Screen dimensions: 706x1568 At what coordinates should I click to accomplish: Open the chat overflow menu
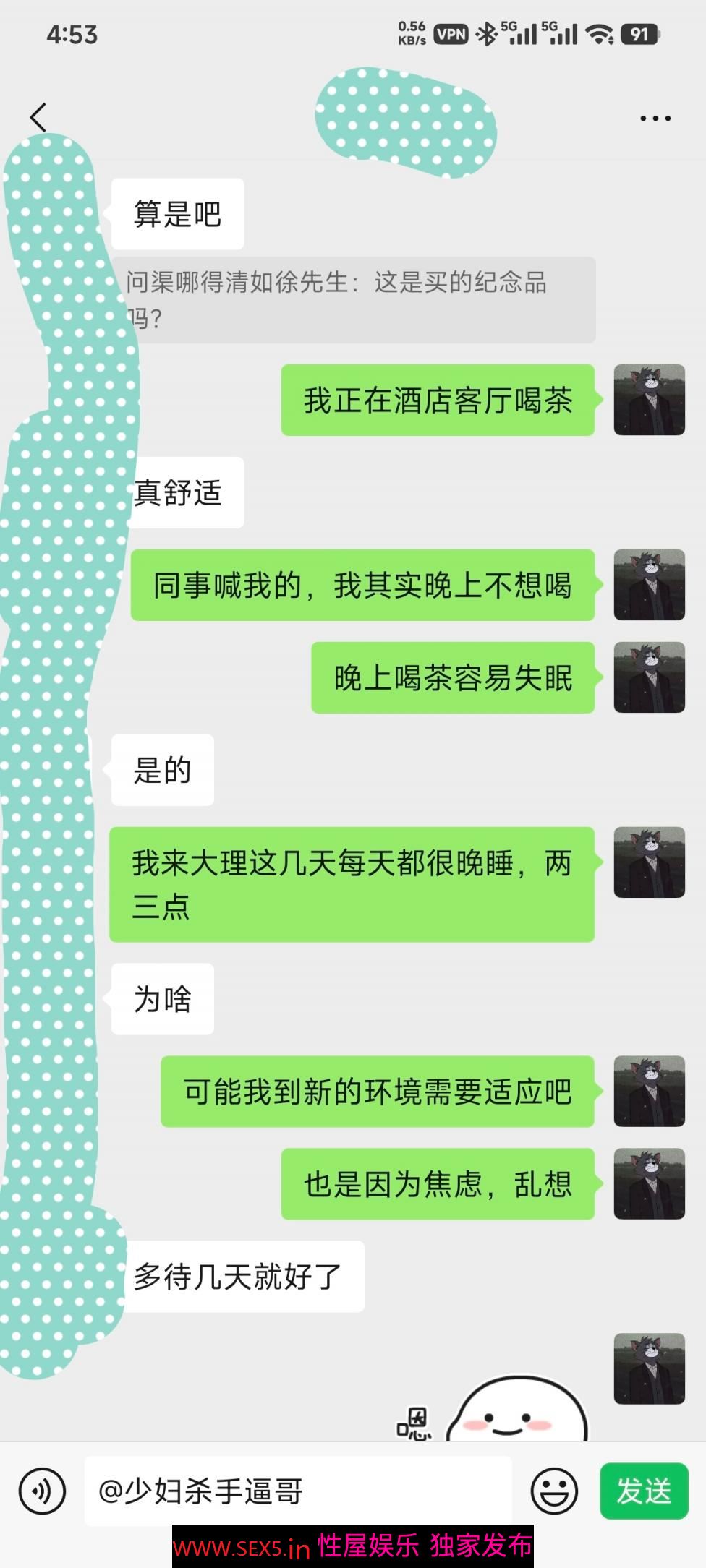655,118
